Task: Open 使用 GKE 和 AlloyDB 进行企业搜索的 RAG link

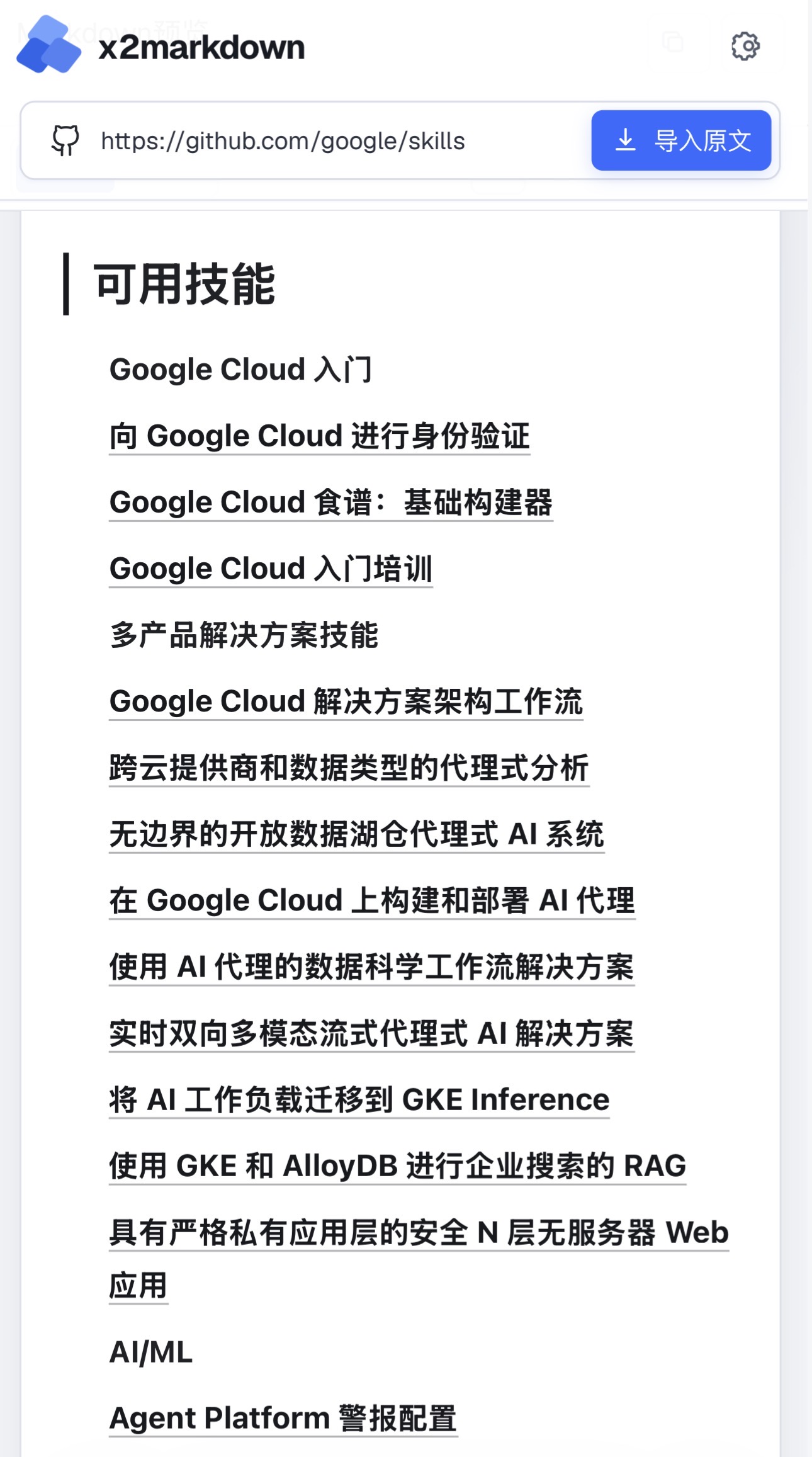Action: tap(397, 1166)
